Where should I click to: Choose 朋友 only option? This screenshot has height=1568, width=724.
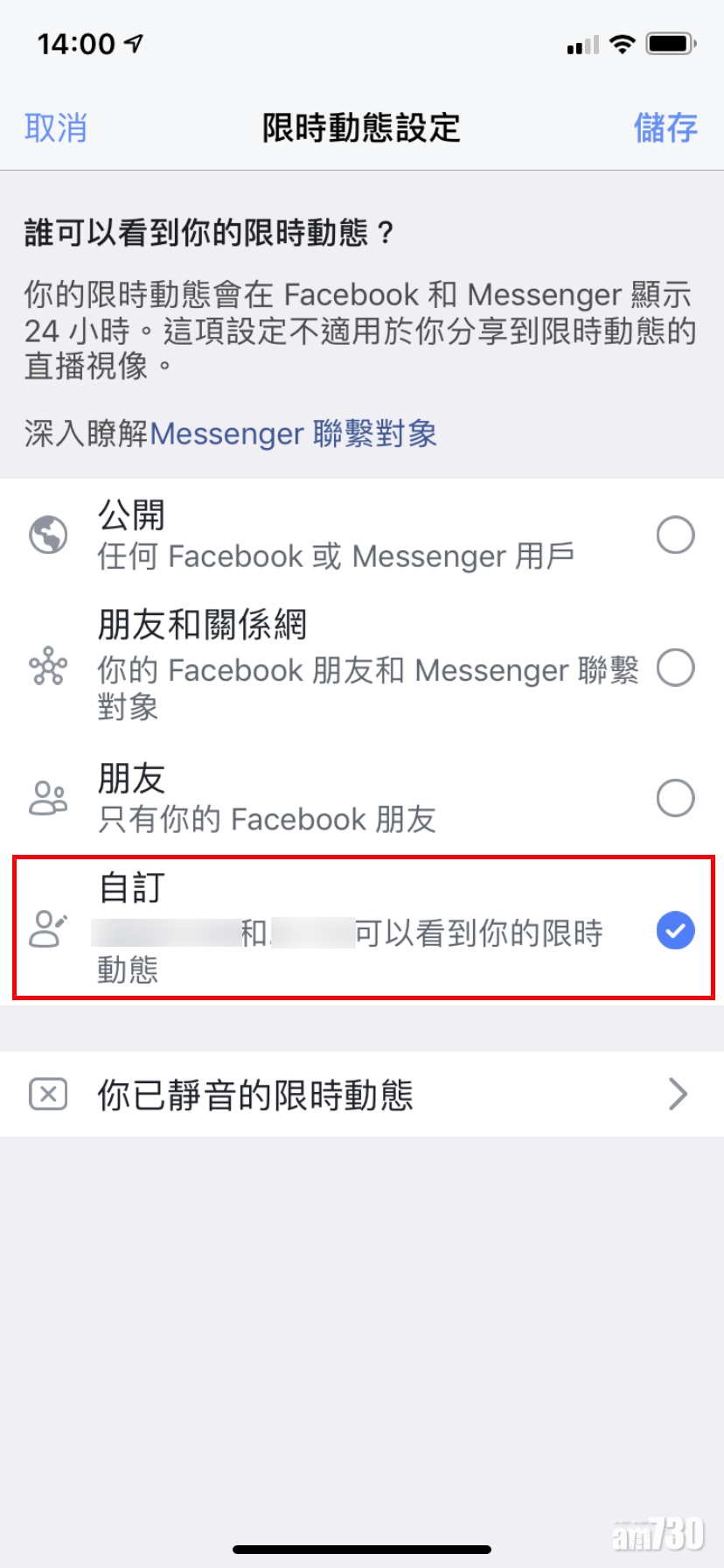(x=675, y=798)
